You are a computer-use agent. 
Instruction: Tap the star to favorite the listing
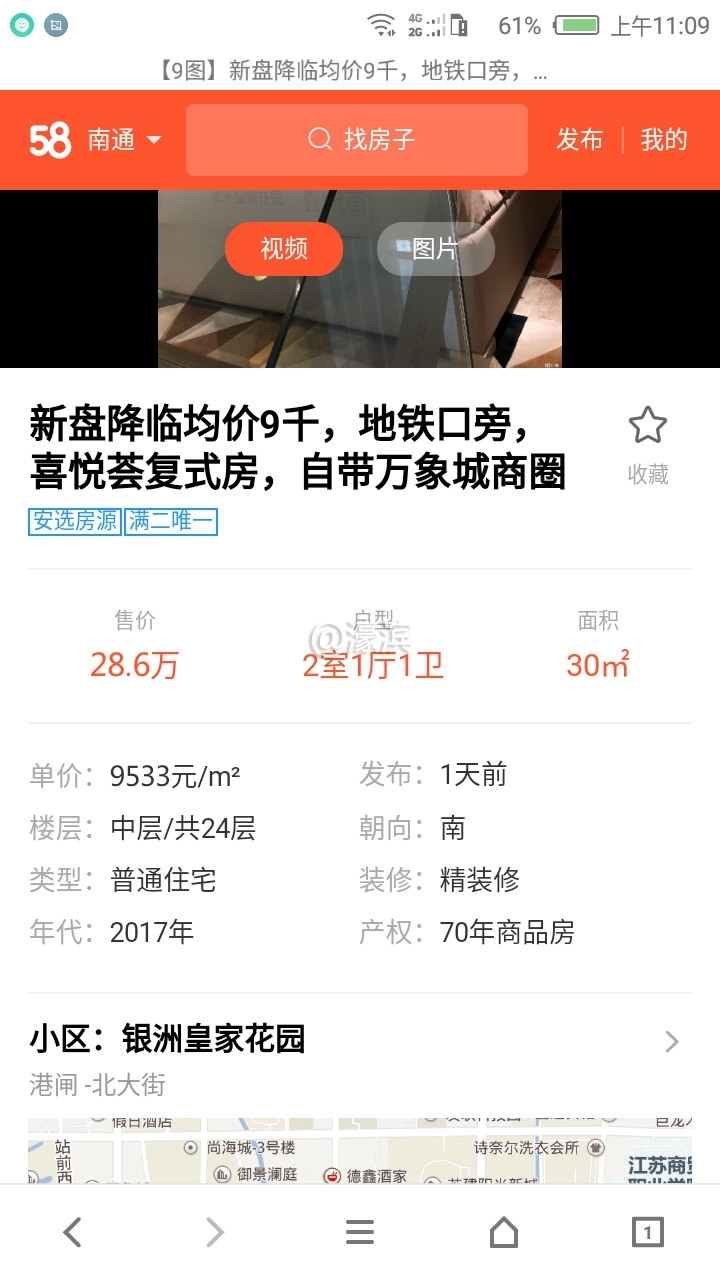tap(647, 425)
